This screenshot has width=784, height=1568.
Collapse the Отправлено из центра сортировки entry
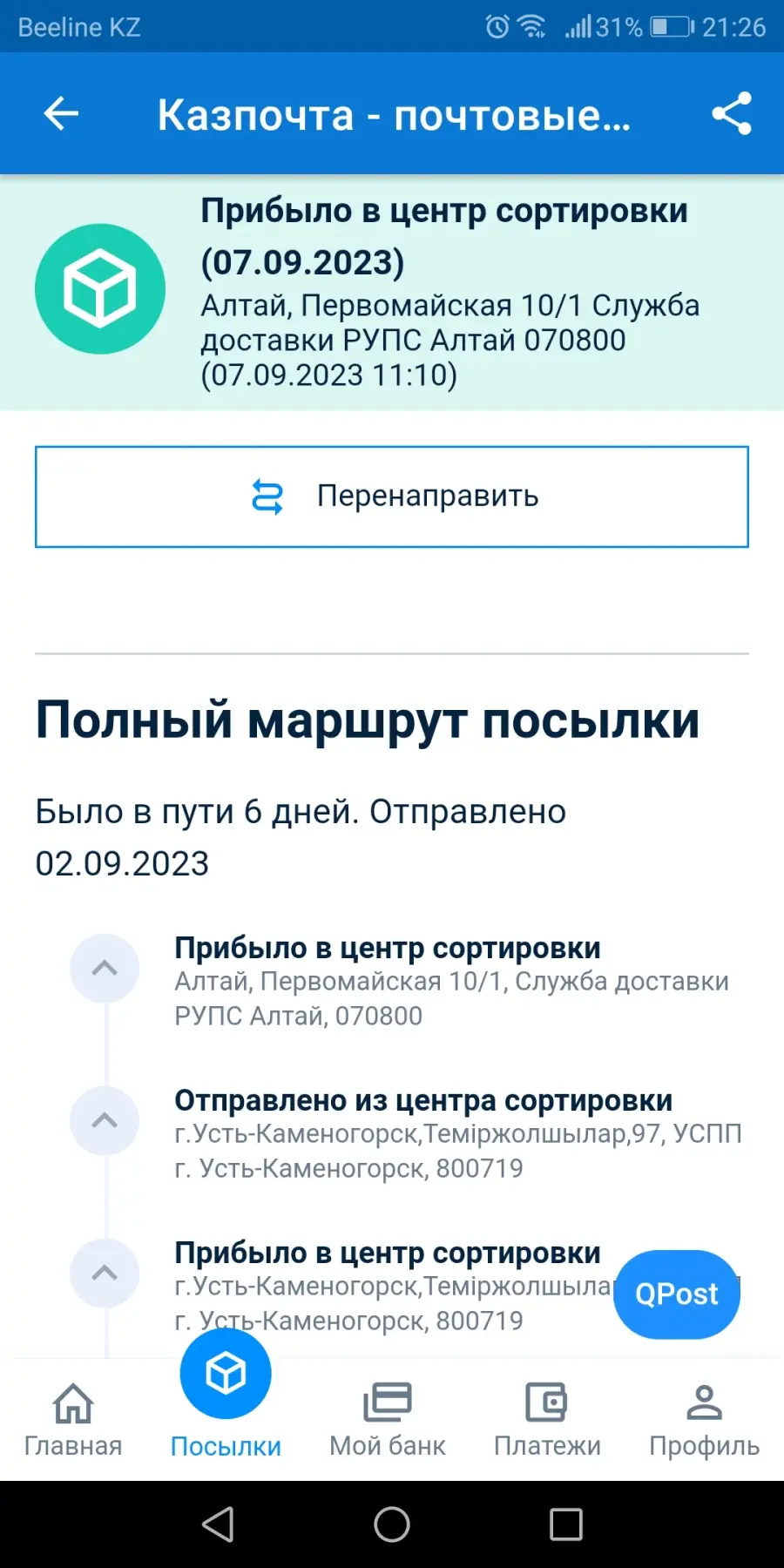point(105,1120)
